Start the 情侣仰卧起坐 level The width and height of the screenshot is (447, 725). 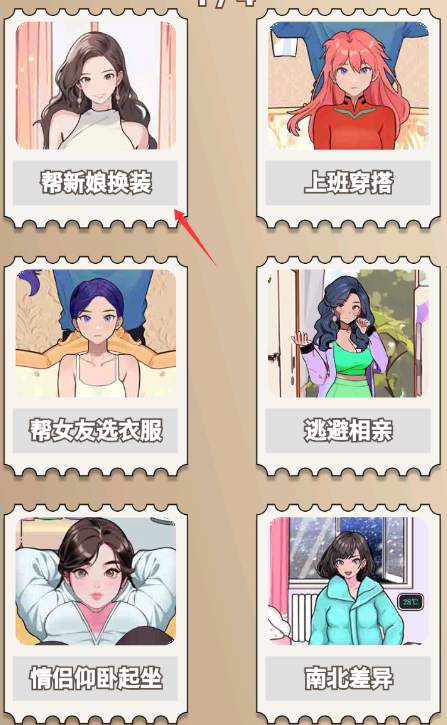(96, 614)
